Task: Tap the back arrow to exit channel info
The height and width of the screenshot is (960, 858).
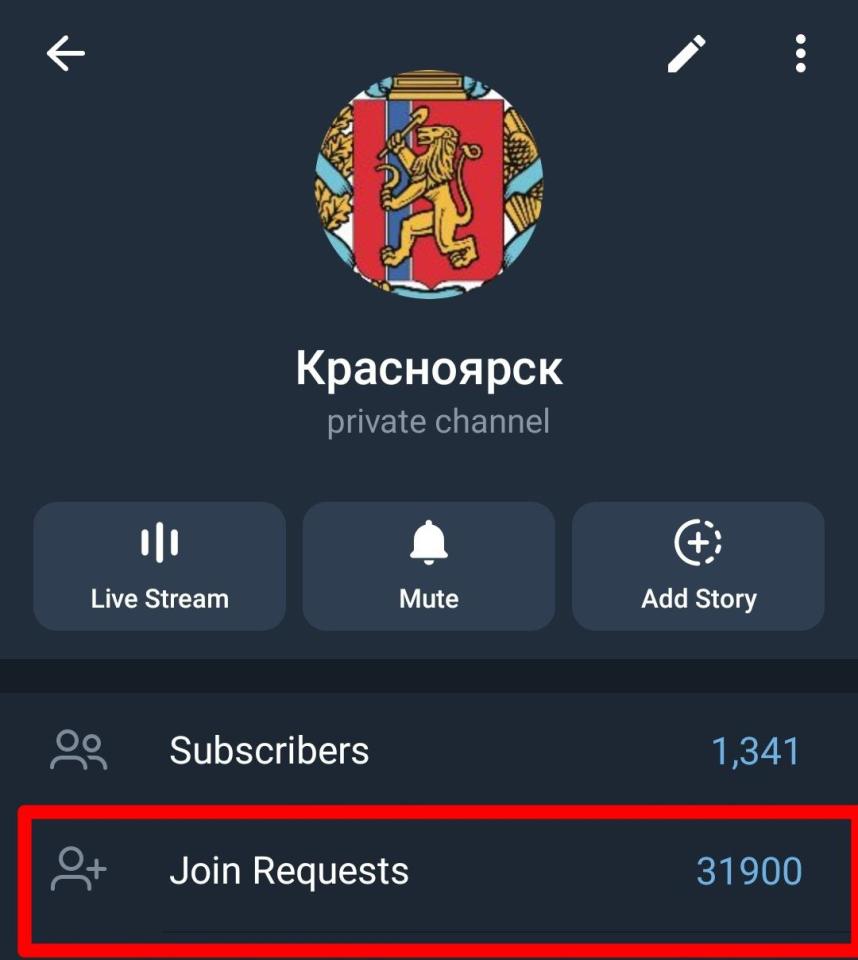Action: tap(63, 54)
